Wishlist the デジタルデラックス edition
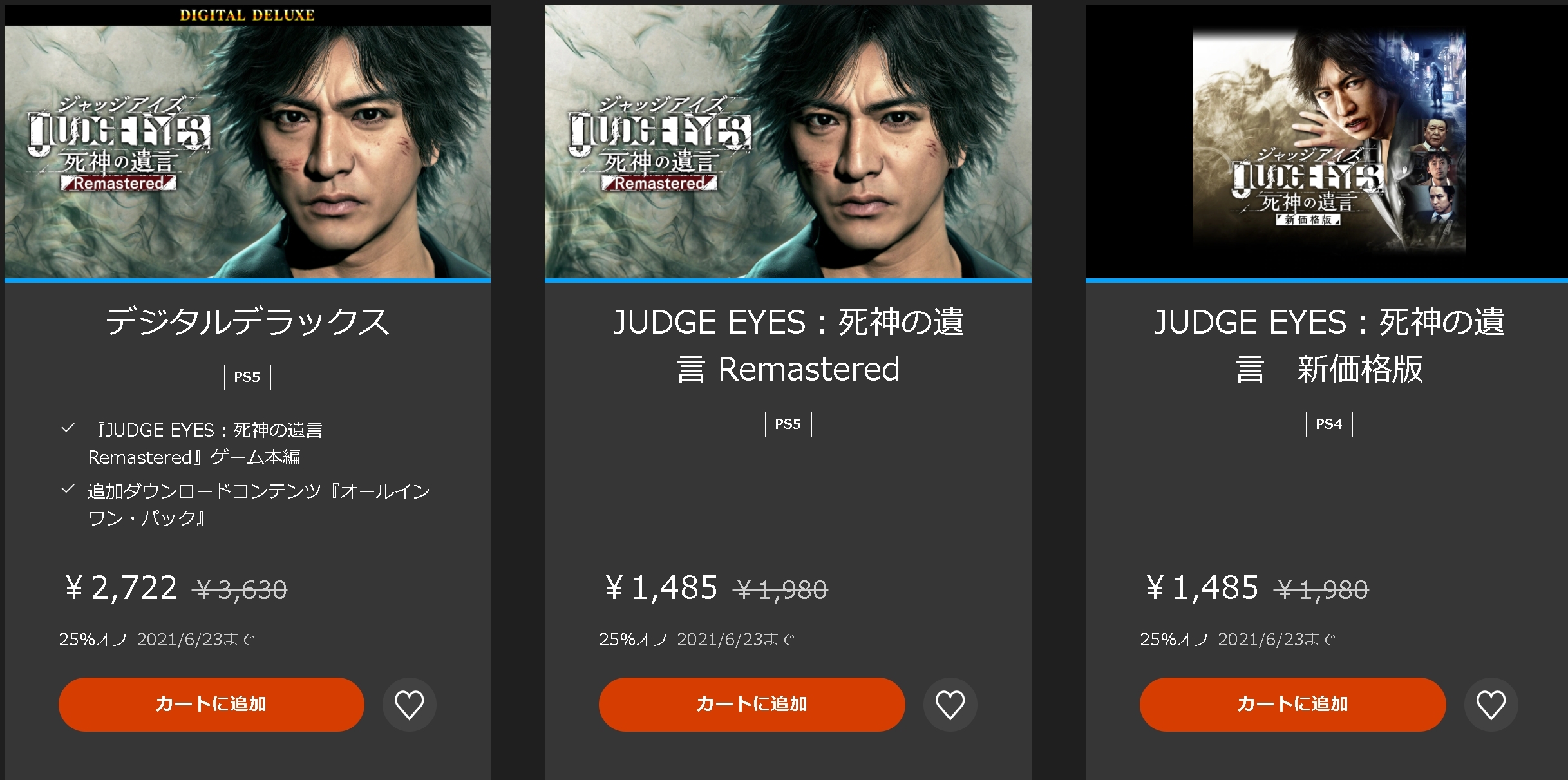This screenshot has width=1568, height=780. (x=409, y=704)
